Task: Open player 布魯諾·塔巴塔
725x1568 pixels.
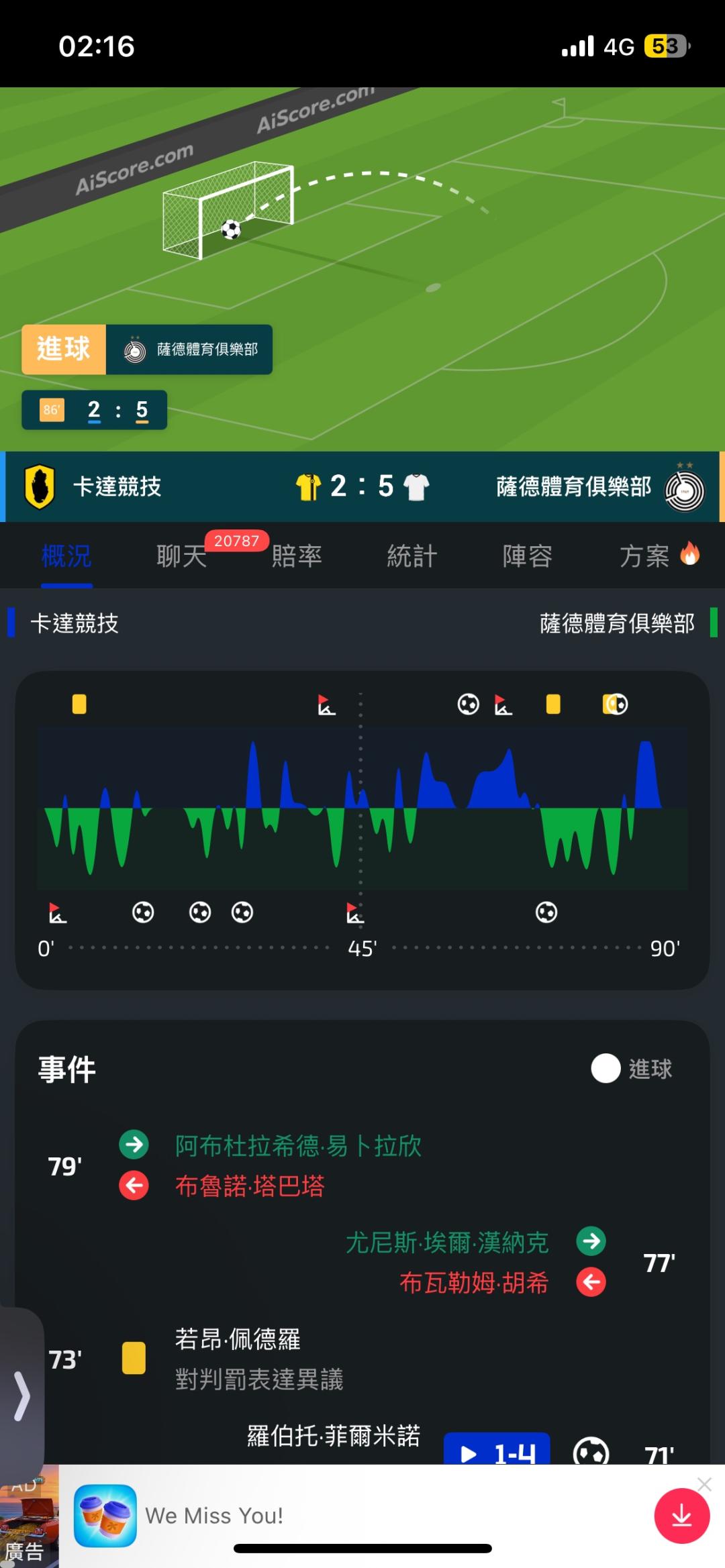Action: [250, 1186]
